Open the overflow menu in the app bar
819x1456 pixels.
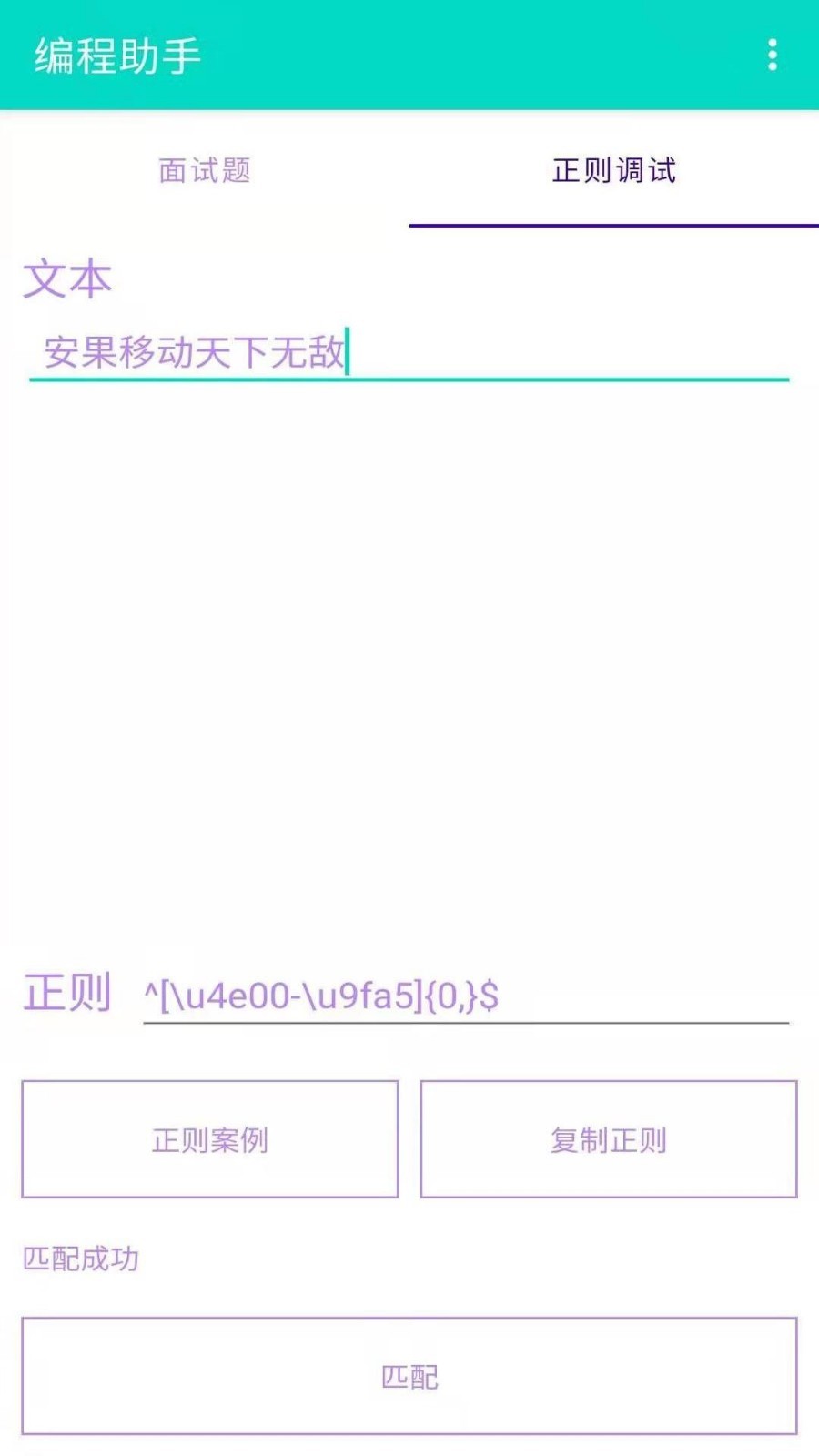(773, 55)
